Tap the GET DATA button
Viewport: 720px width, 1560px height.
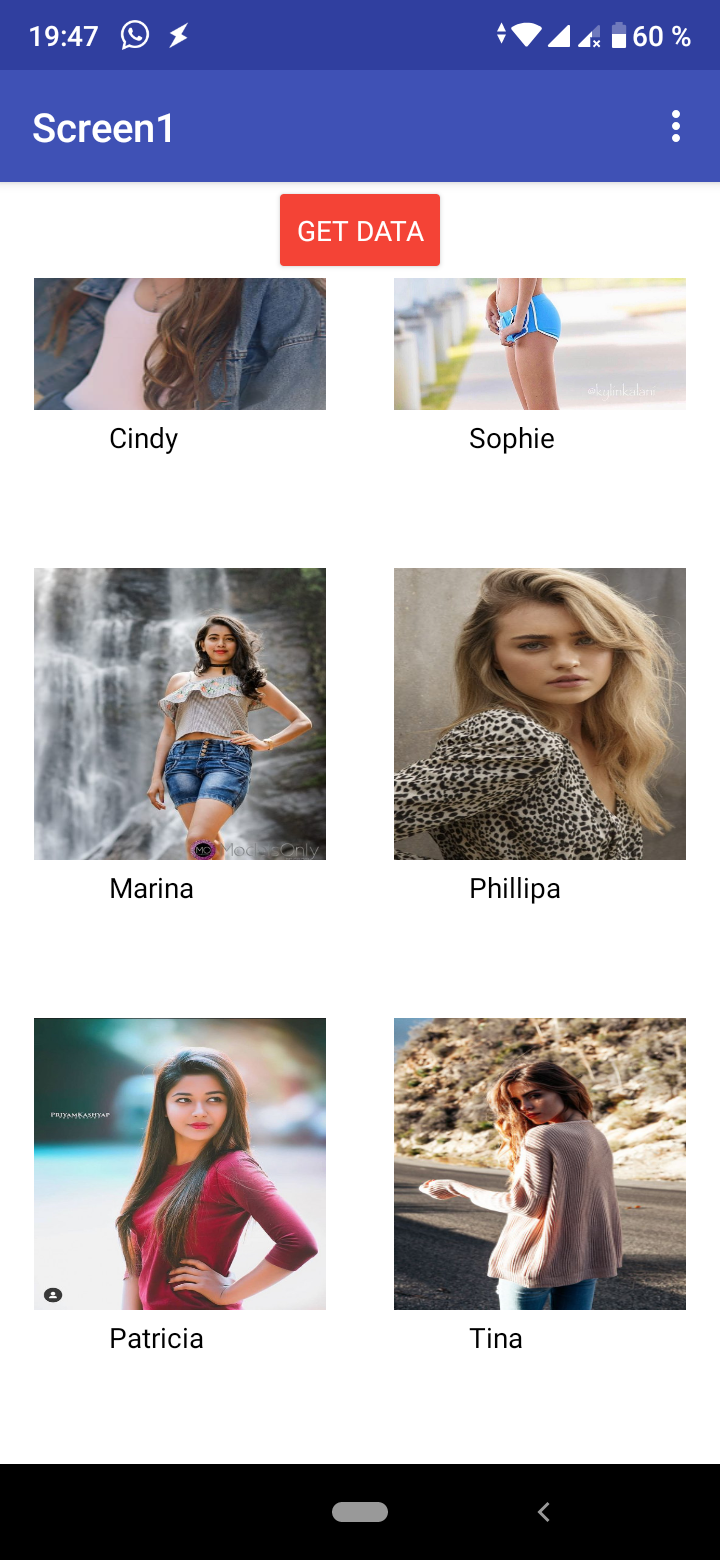pos(360,230)
